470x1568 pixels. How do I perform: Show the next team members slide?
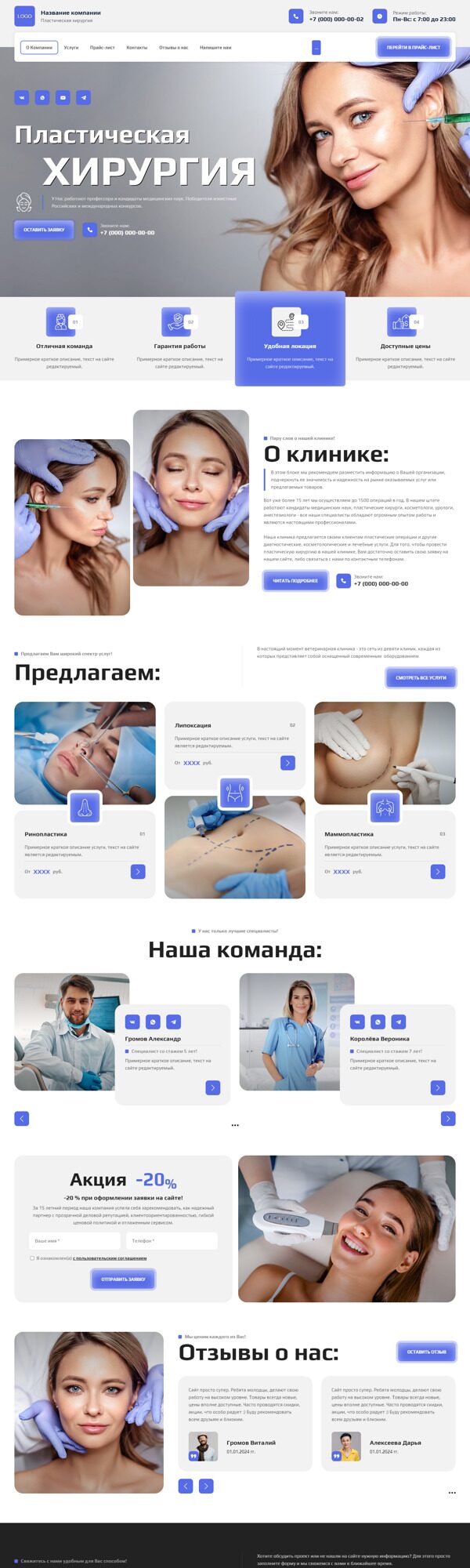(x=448, y=1119)
